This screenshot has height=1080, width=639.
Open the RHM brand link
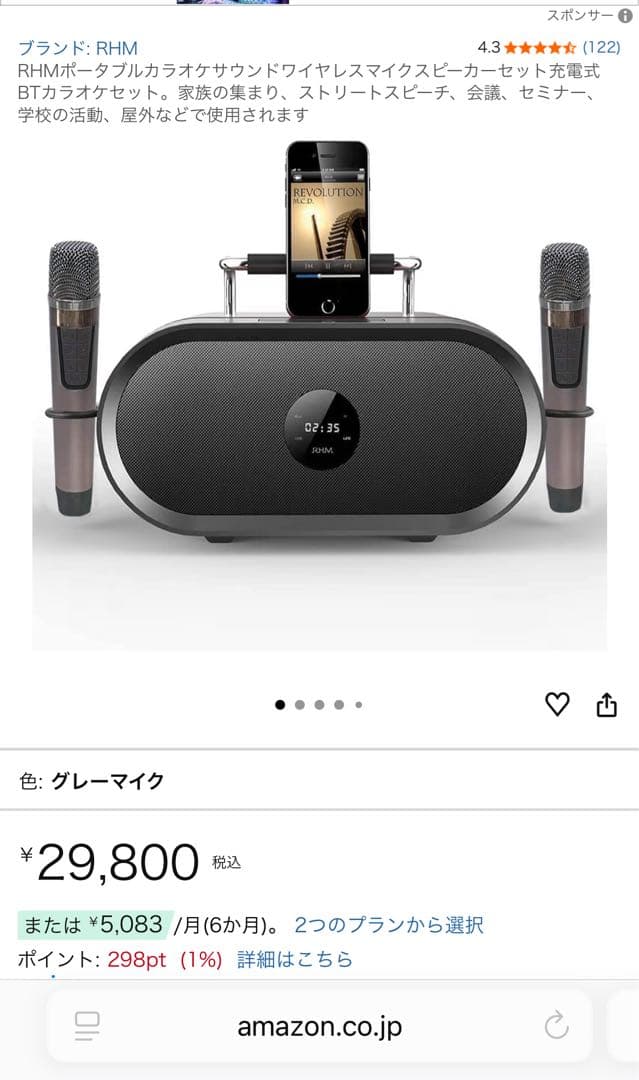[78, 48]
